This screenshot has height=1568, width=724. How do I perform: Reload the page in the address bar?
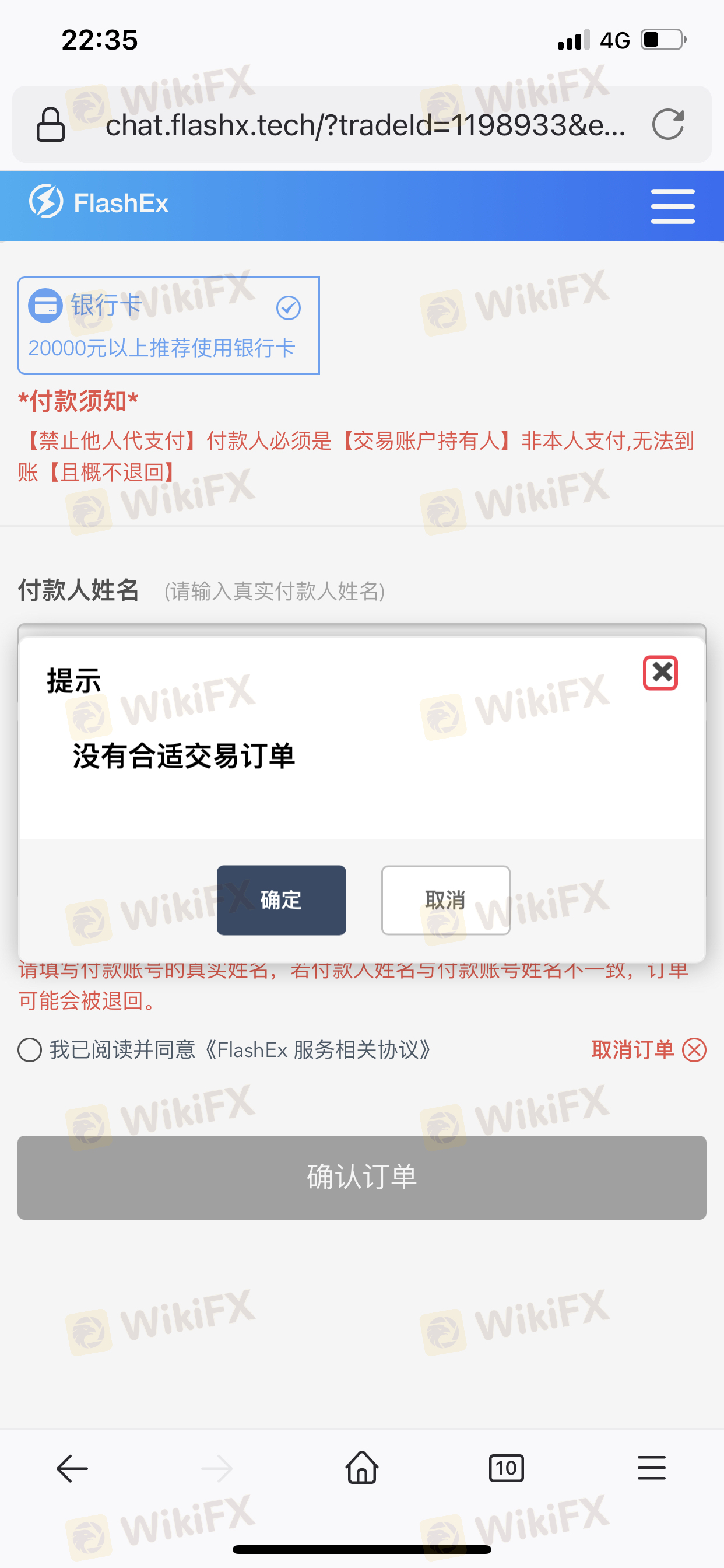coord(667,125)
